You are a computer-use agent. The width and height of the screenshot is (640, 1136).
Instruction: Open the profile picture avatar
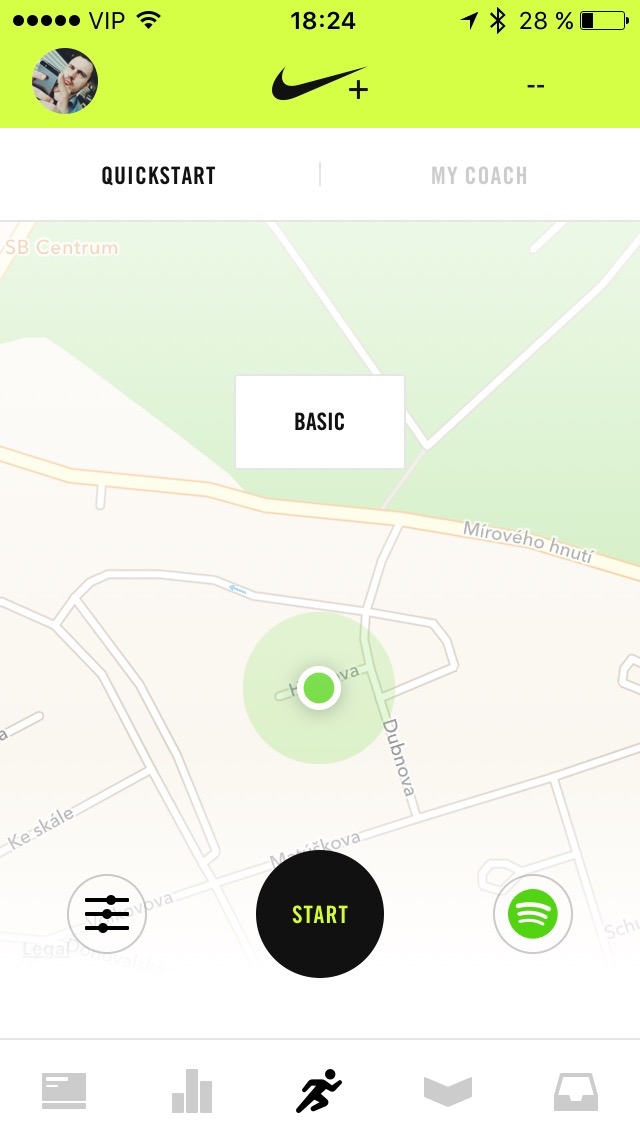[x=65, y=81]
